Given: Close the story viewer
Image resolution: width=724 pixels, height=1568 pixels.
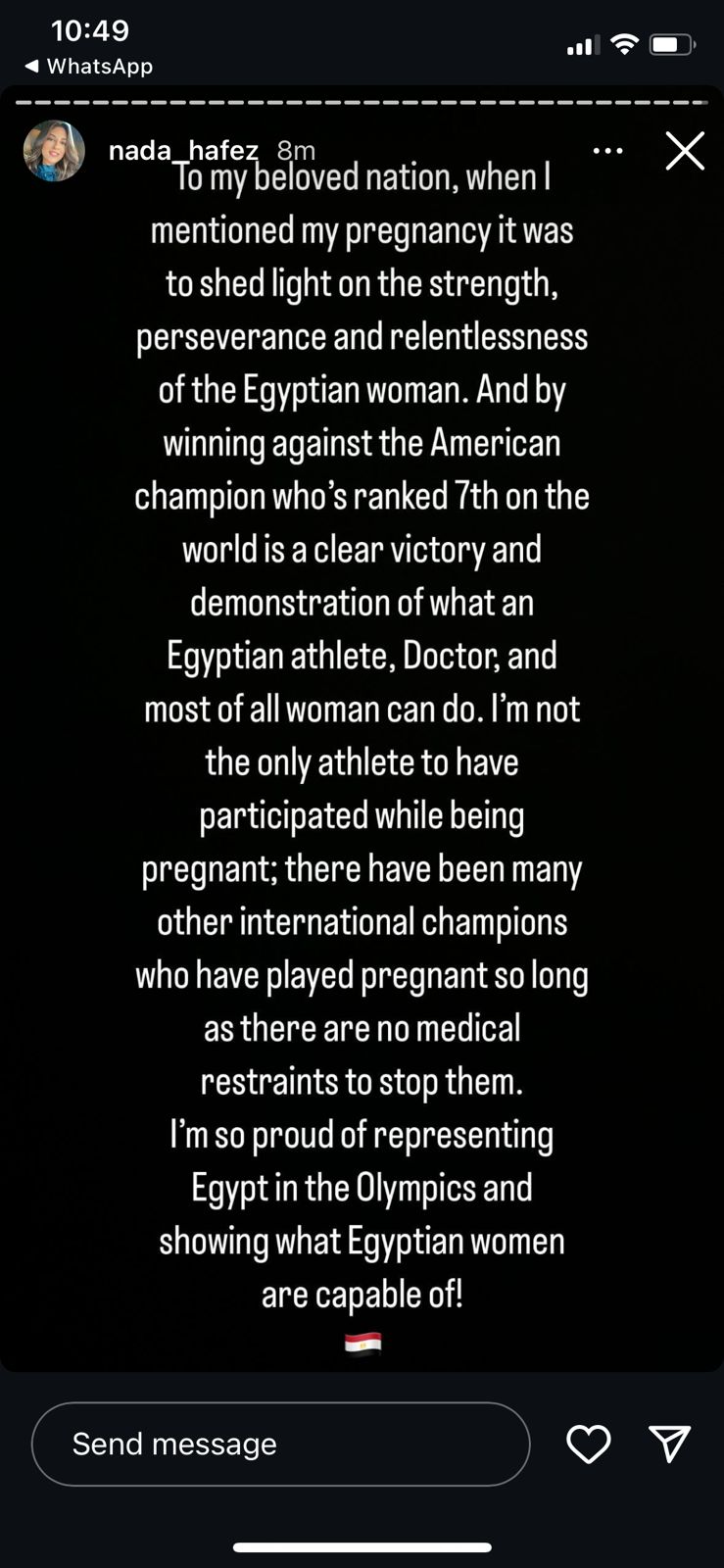Looking at the screenshot, I should coord(685,151).
